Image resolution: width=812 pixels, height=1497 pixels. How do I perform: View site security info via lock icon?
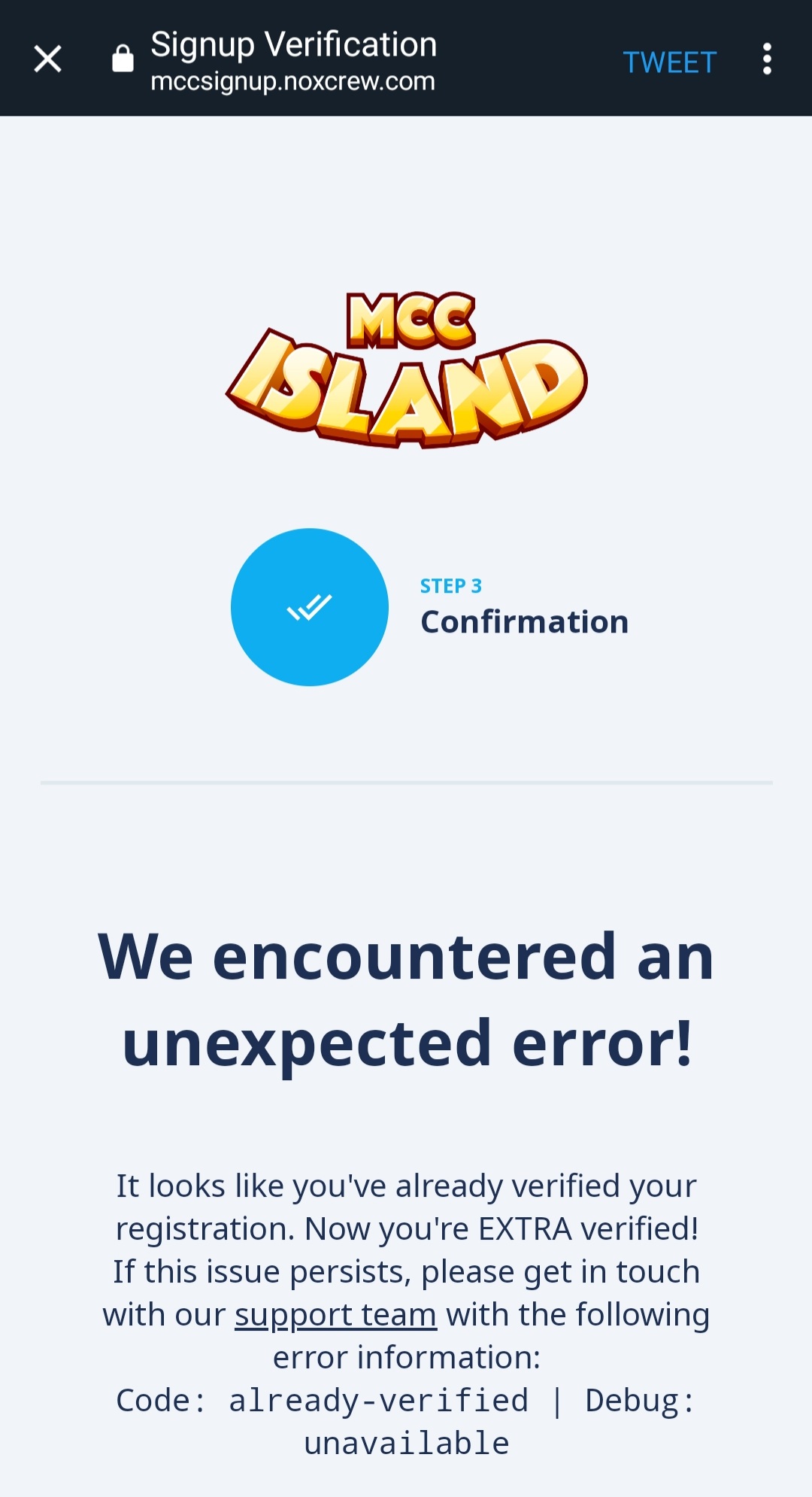(123, 59)
